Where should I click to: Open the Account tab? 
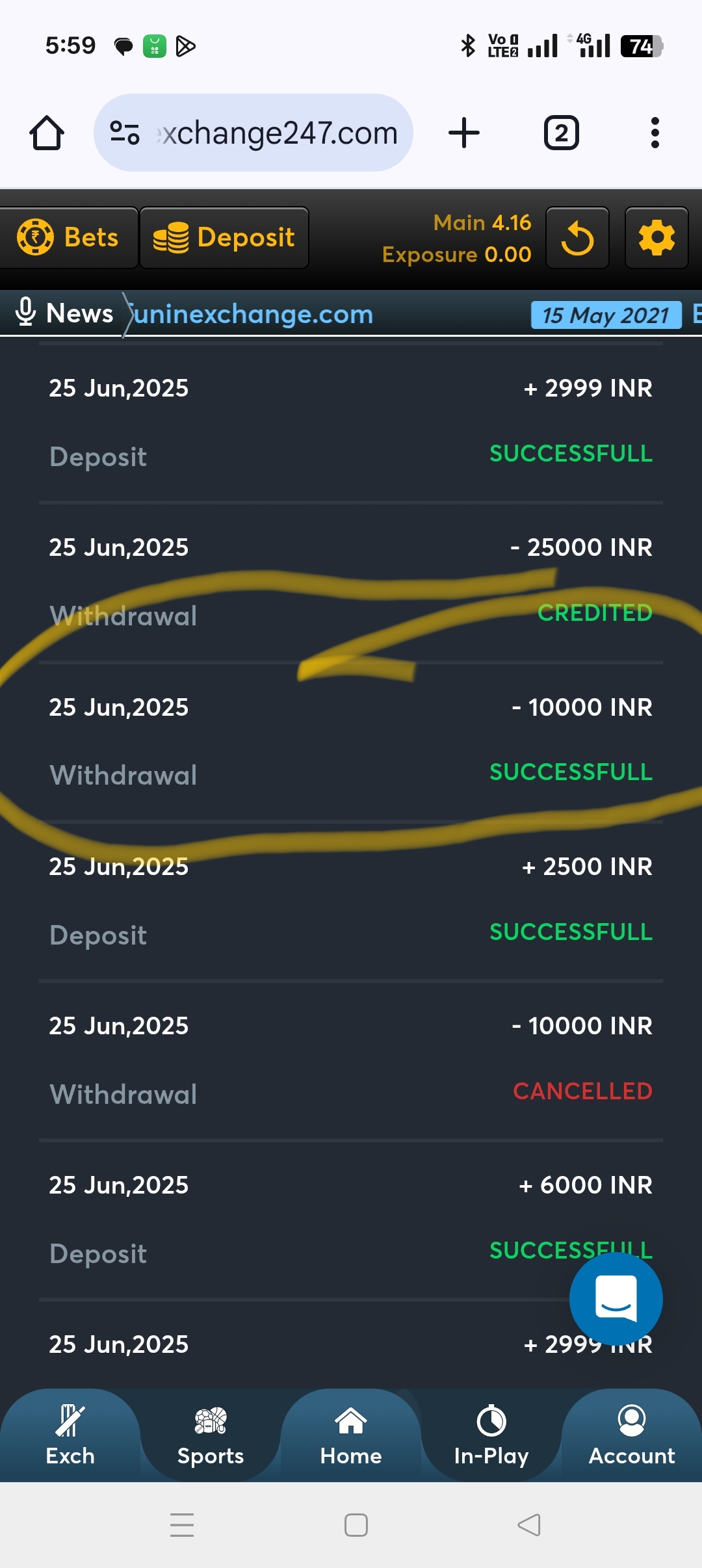[x=632, y=1435]
